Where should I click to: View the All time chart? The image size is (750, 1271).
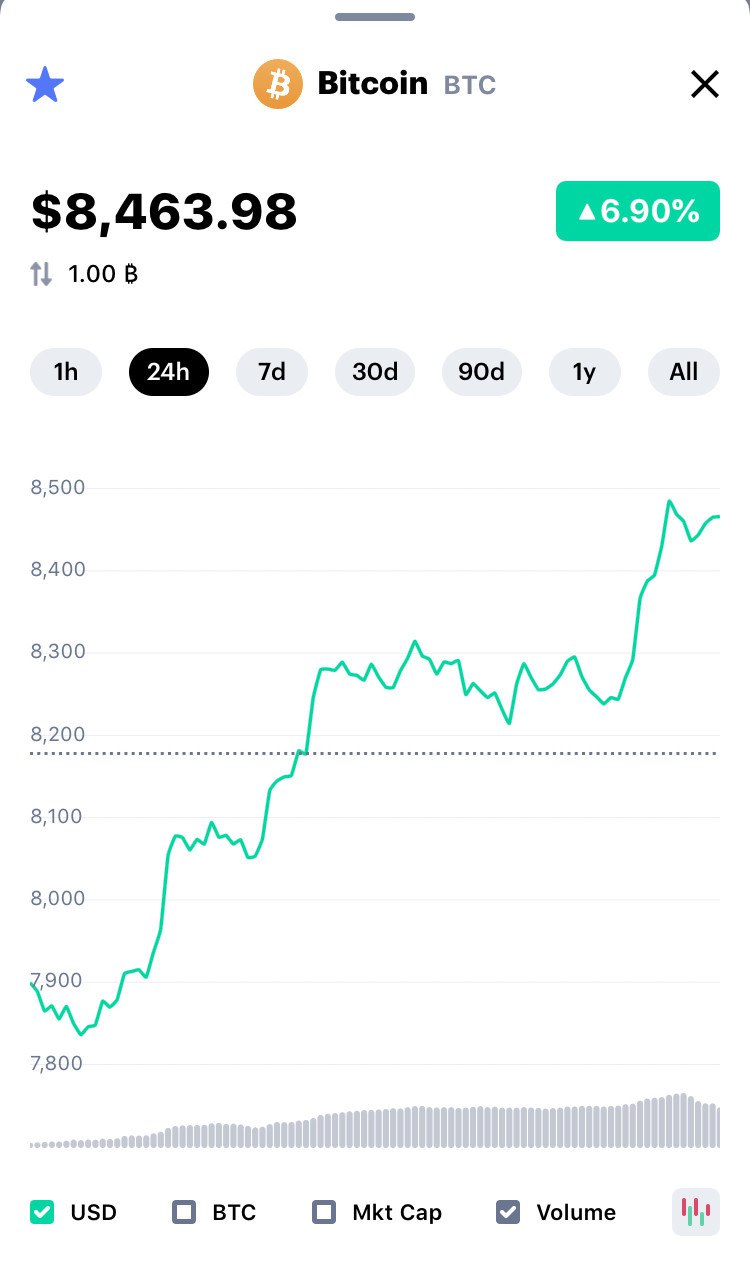coord(684,372)
